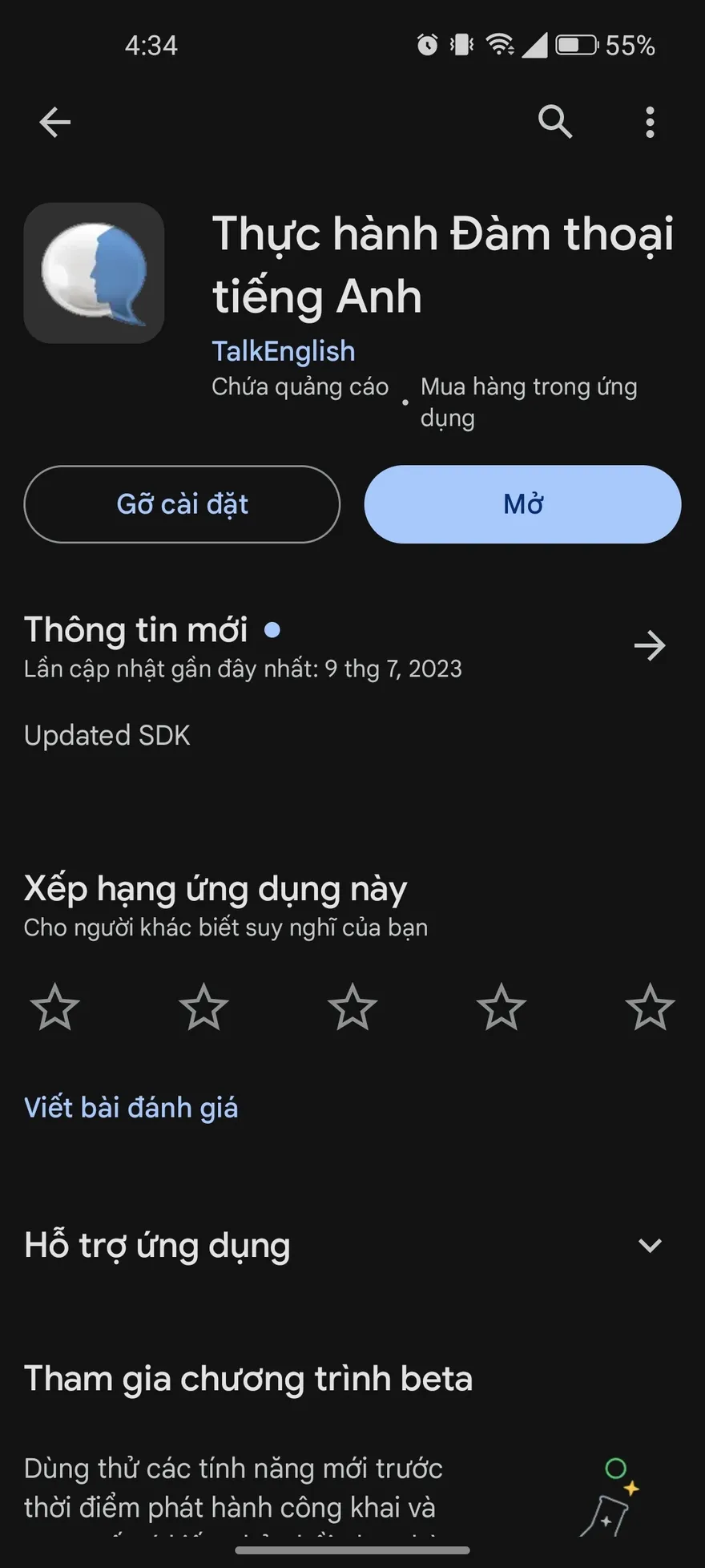705x1568 pixels.
Task: Tap 'Gỡ cài đặt' to uninstall the app
Action: tap(183, 504)
